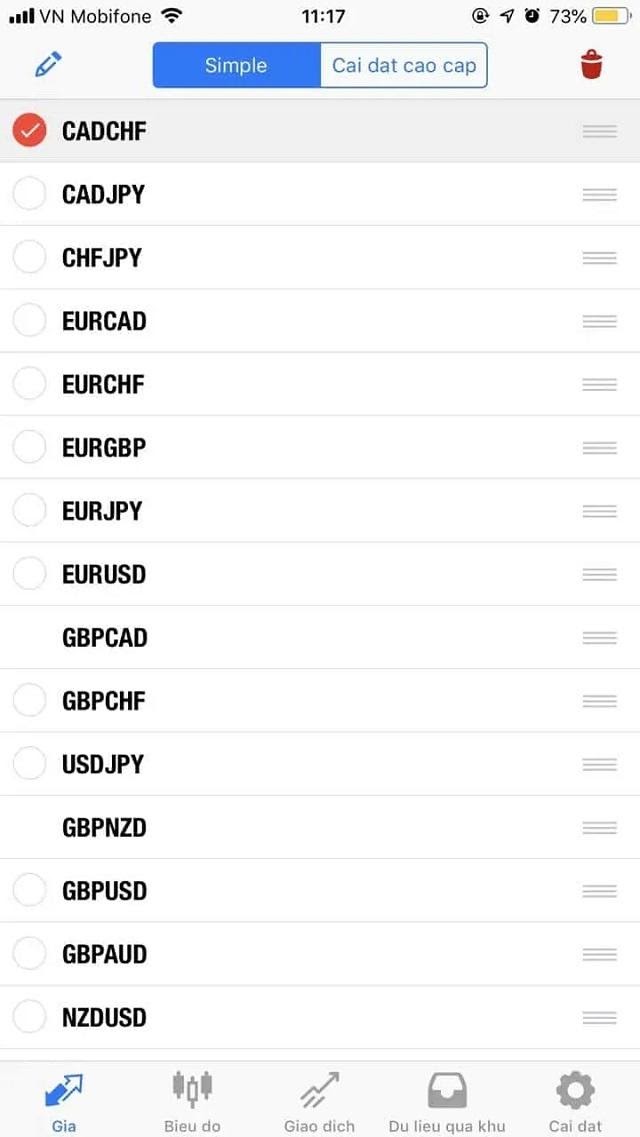Image resolution: width=640 pixels, height=1137 pixels.
Task: Mark the USDJPY pair
Action: pos(29,764)
